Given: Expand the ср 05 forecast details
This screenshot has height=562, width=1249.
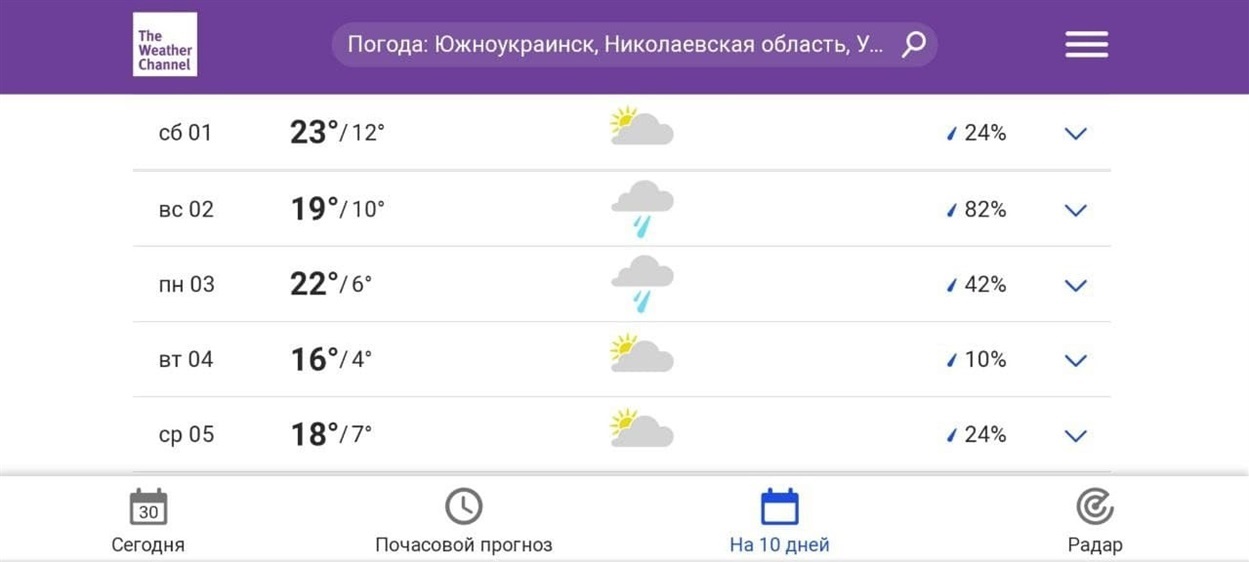Looking at the screenshot, I should point(1075,435).
